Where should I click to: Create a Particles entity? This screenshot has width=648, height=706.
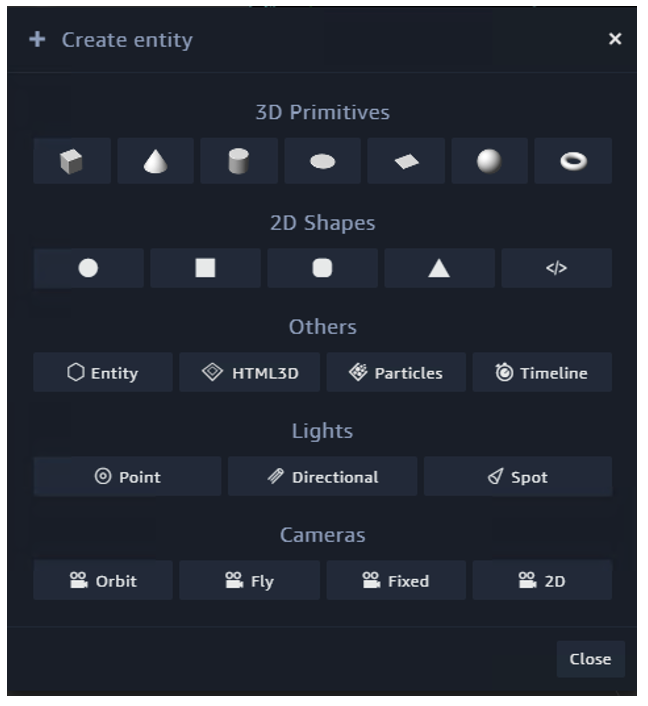(x=395, y=373)
